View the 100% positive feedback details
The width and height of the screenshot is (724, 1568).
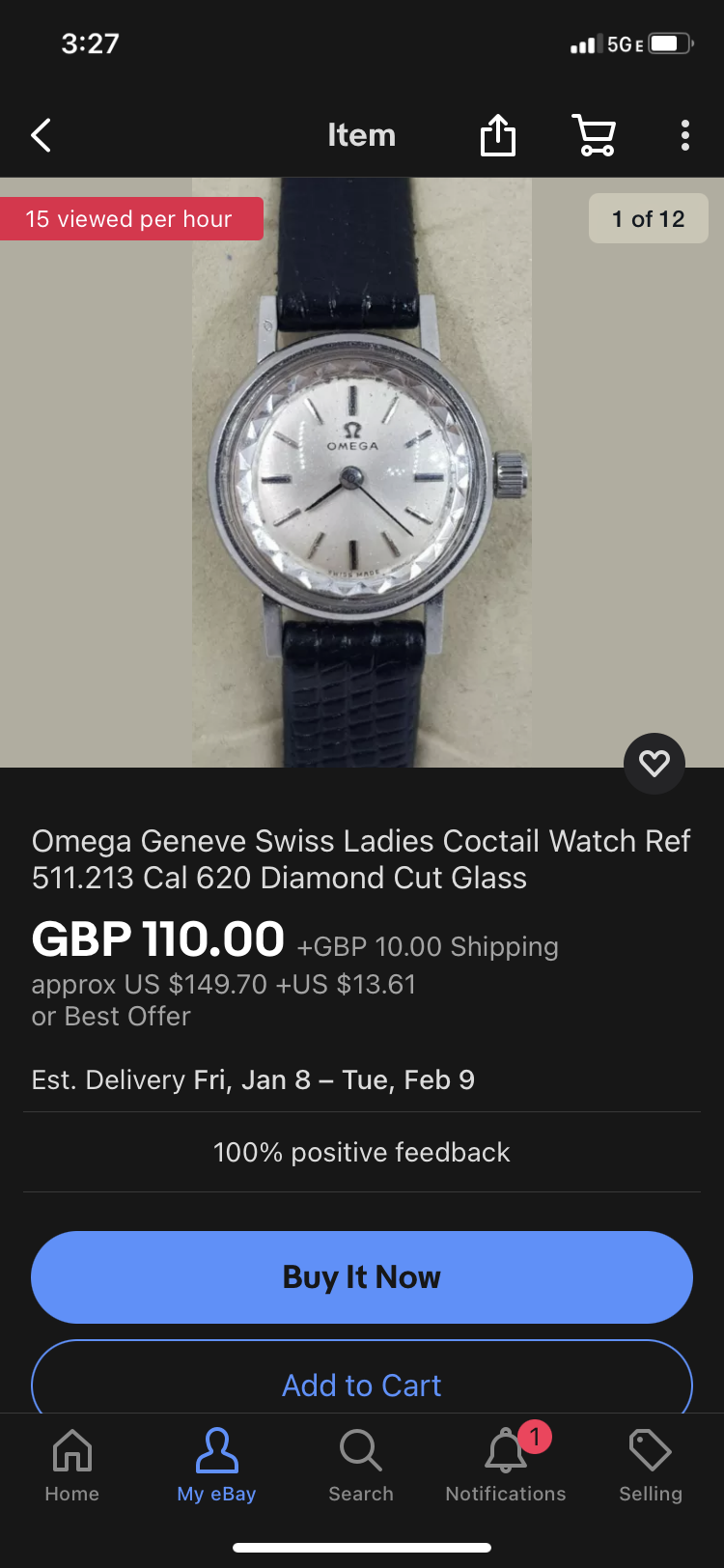click(x=362, y=1152)
